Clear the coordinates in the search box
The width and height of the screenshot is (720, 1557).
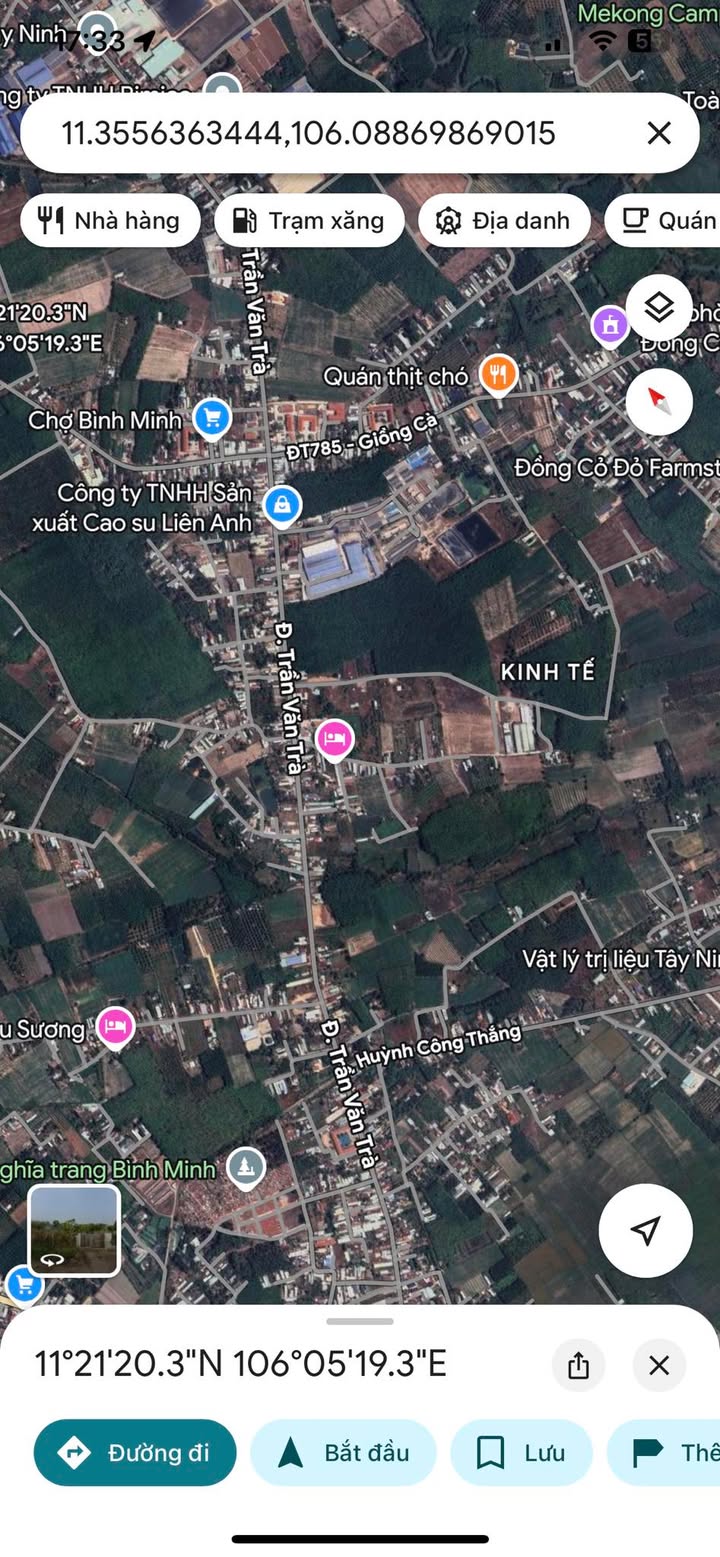point(658,133)
